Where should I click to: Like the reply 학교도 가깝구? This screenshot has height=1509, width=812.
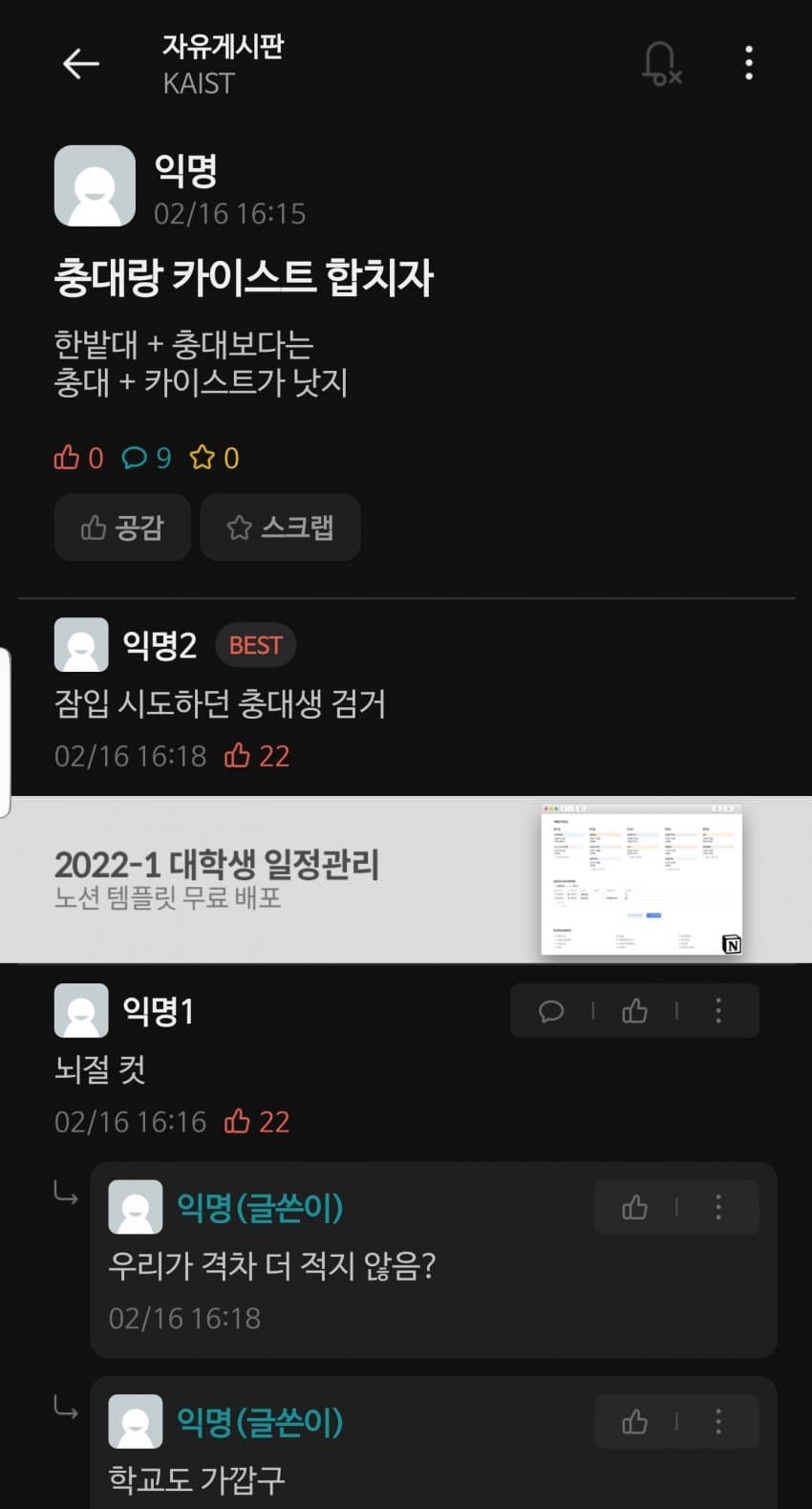pyautogui.click(x=635, y=1422)
